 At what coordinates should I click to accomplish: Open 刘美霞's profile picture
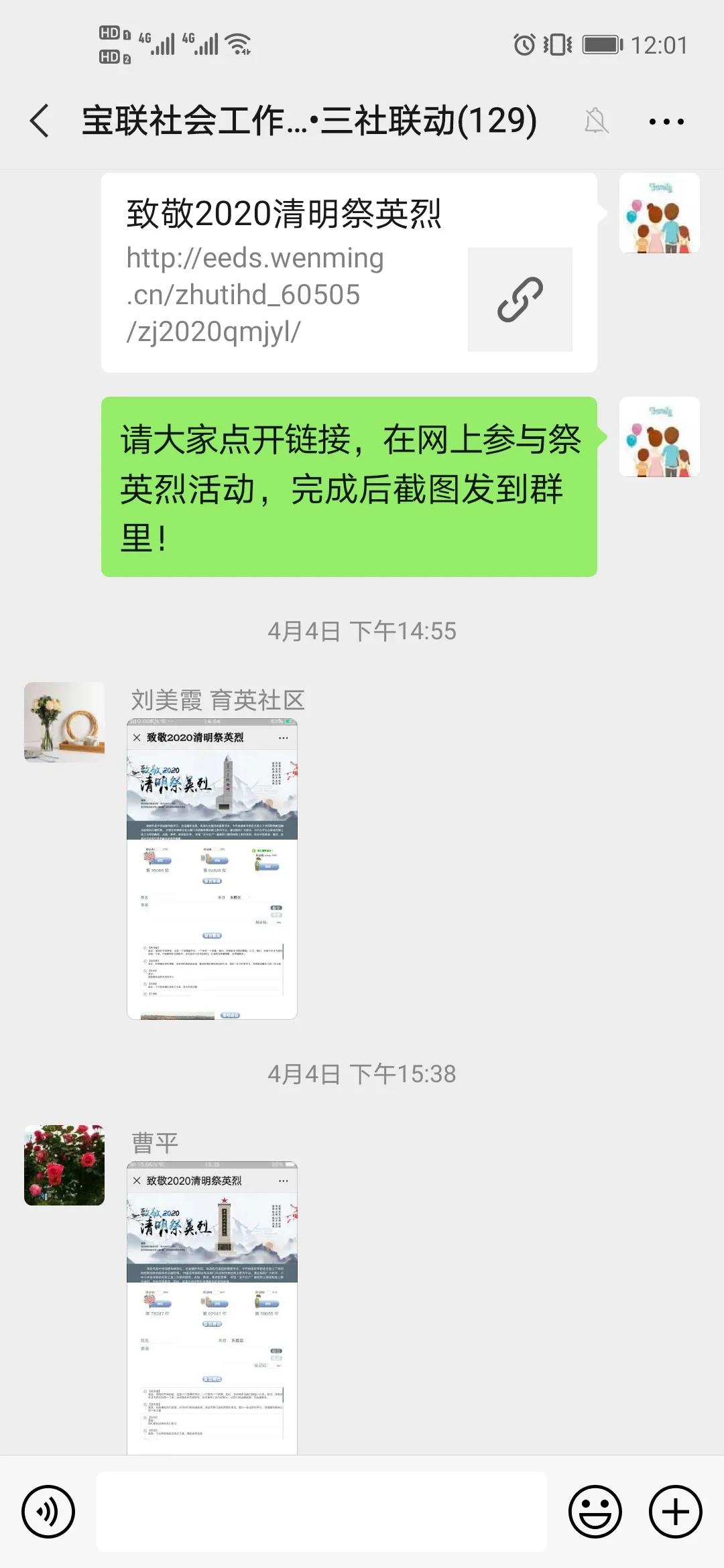pyautogui.click(x=64, y=722)
